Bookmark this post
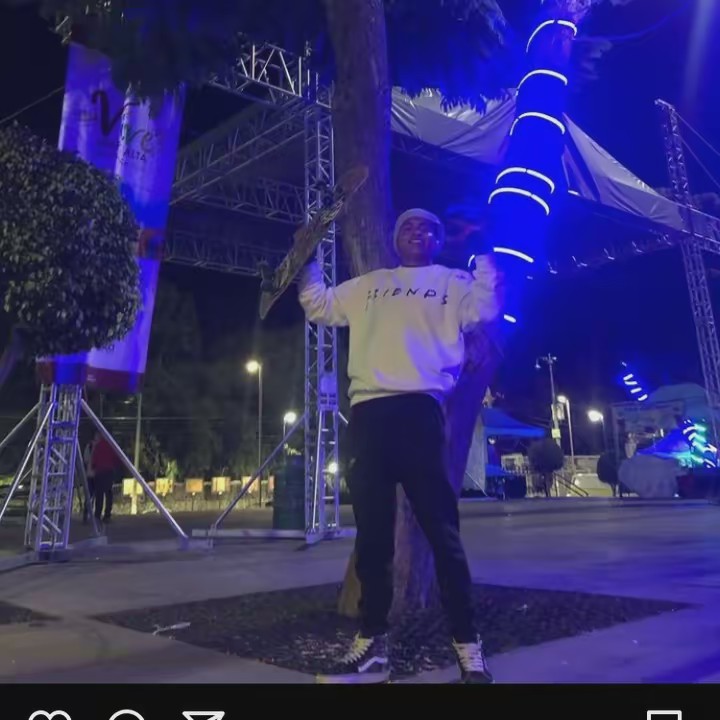720x720 pixels. [664, 716]
